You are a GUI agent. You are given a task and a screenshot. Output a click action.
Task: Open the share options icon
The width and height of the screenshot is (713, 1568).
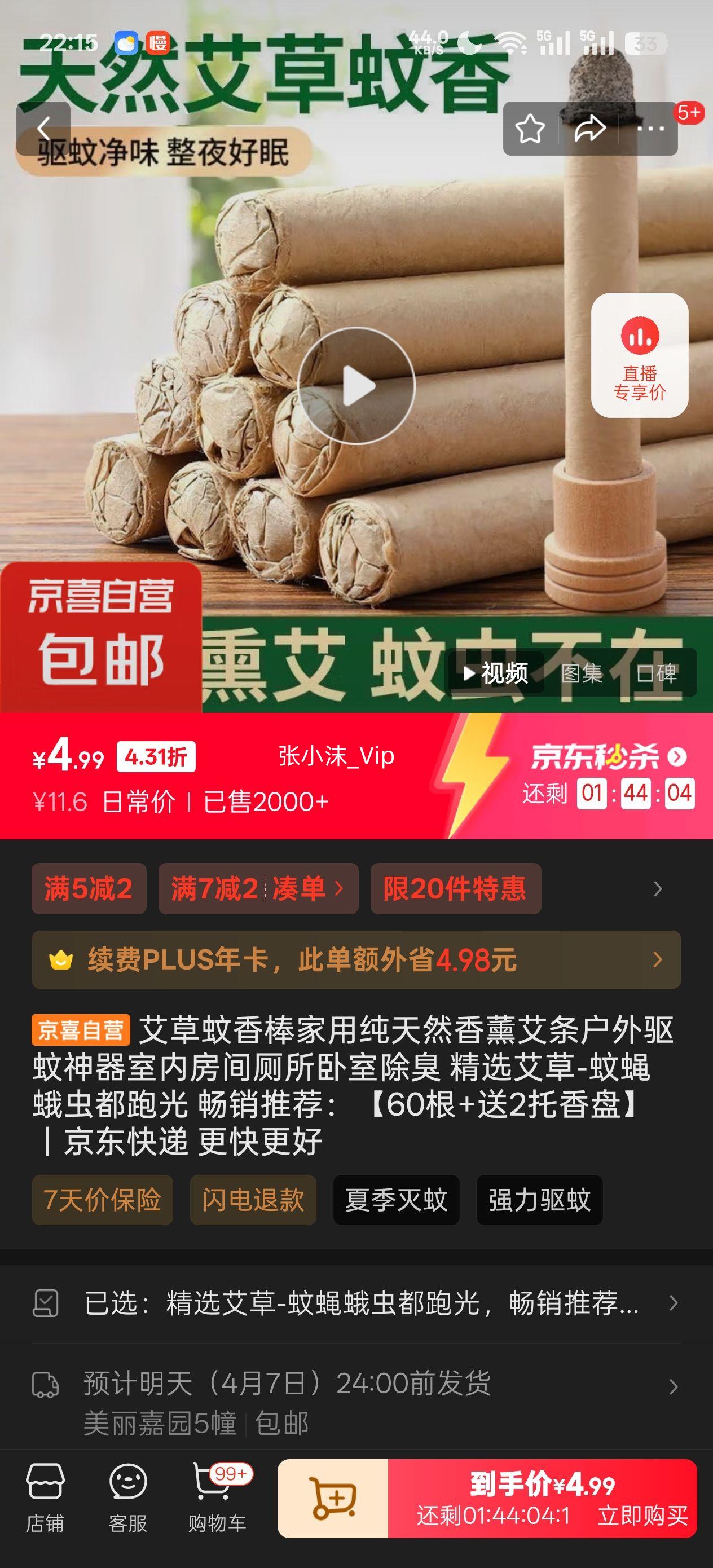click(x=591, y=127)
